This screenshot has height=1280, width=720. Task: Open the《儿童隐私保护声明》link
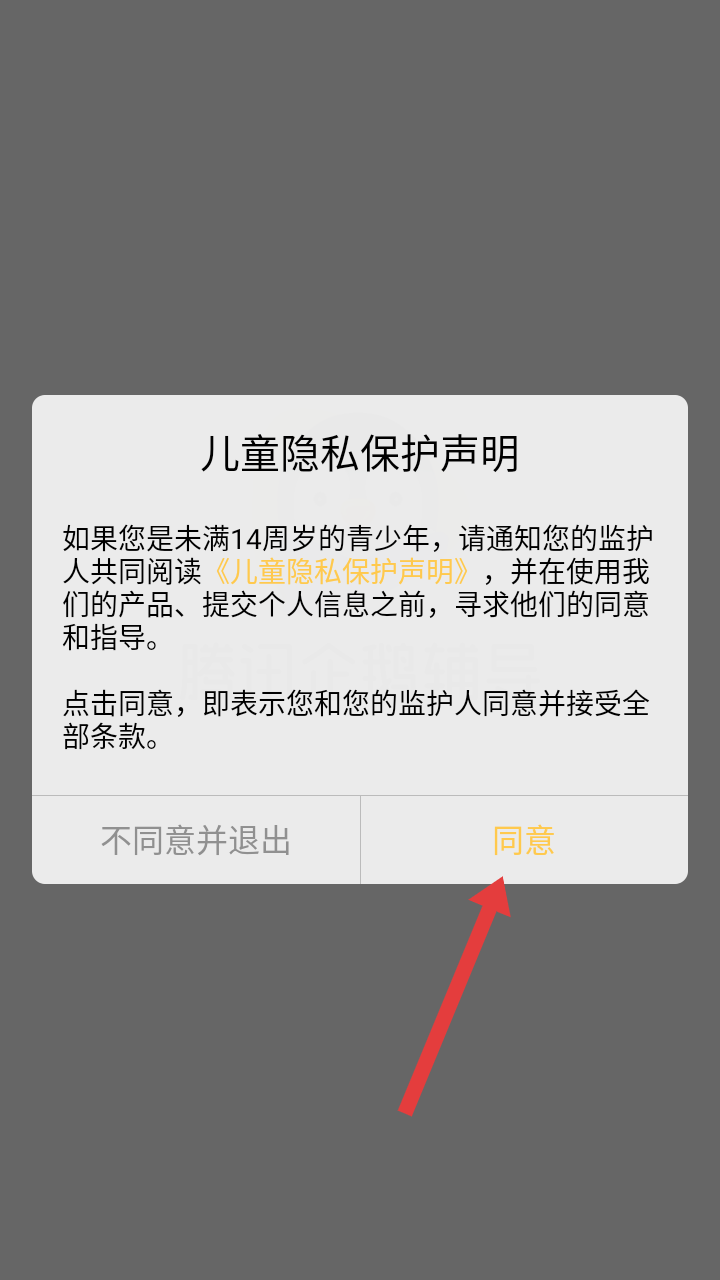tap(342, 572)
